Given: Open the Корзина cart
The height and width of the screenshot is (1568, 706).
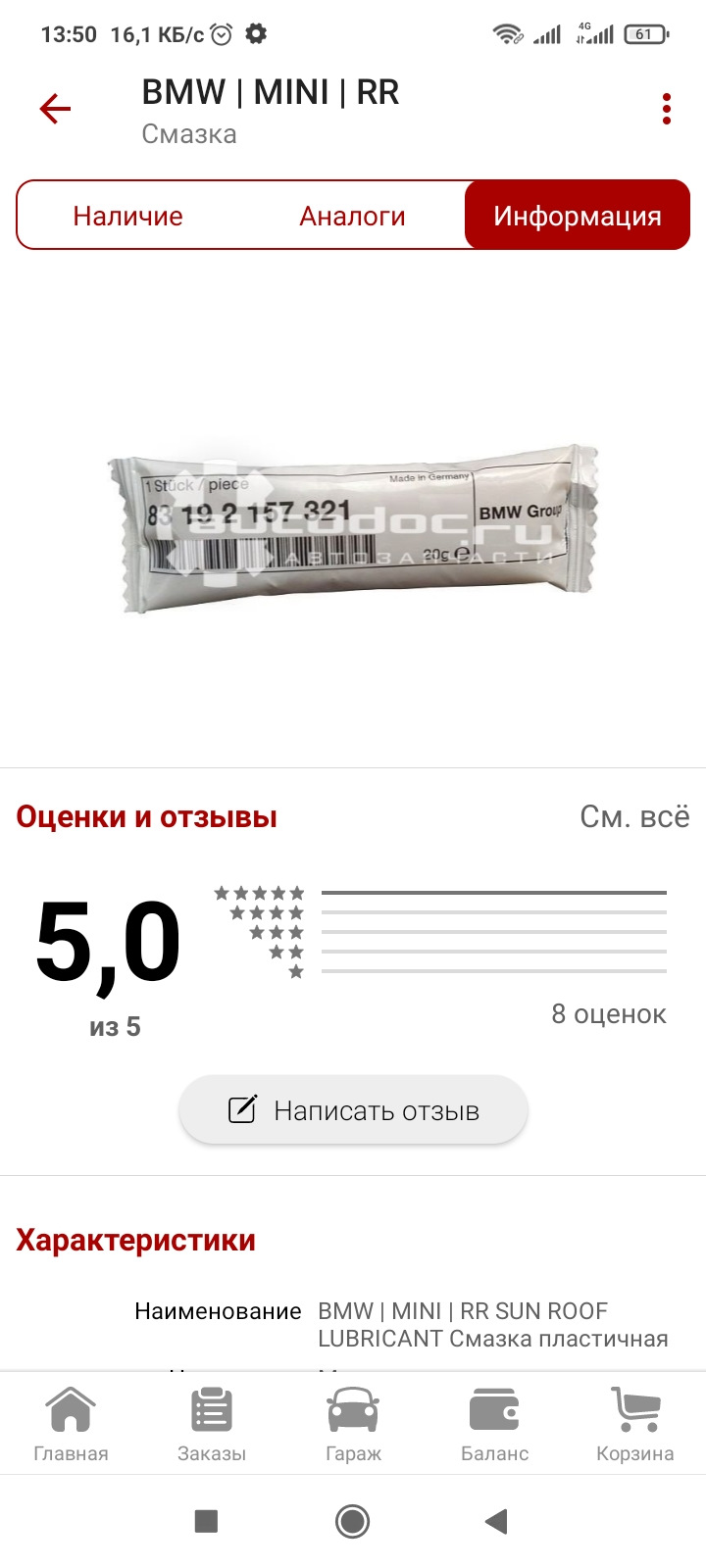Looking at the screenshot, I should (x=634, y=1424).
